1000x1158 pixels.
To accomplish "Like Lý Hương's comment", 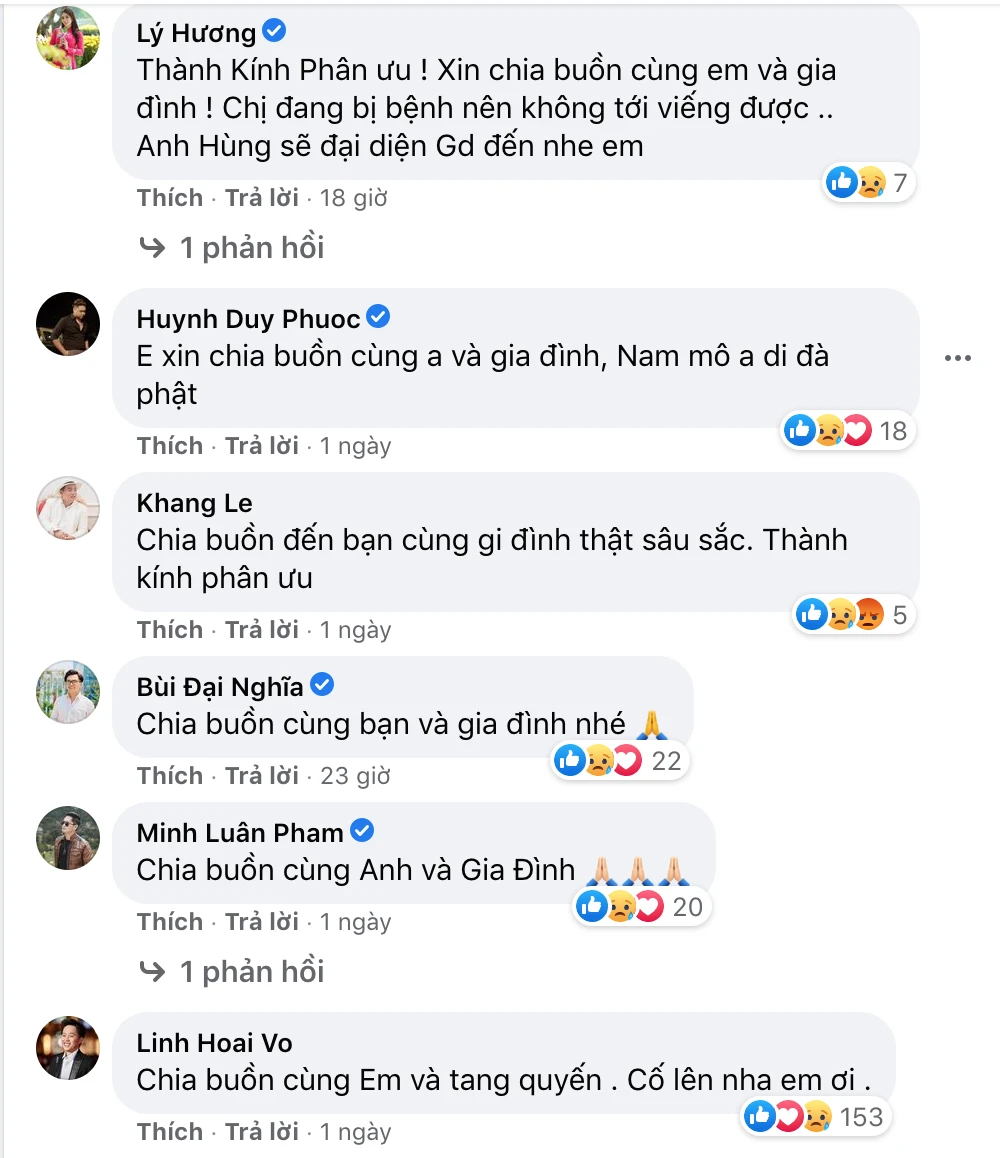I will coord(169,198).
